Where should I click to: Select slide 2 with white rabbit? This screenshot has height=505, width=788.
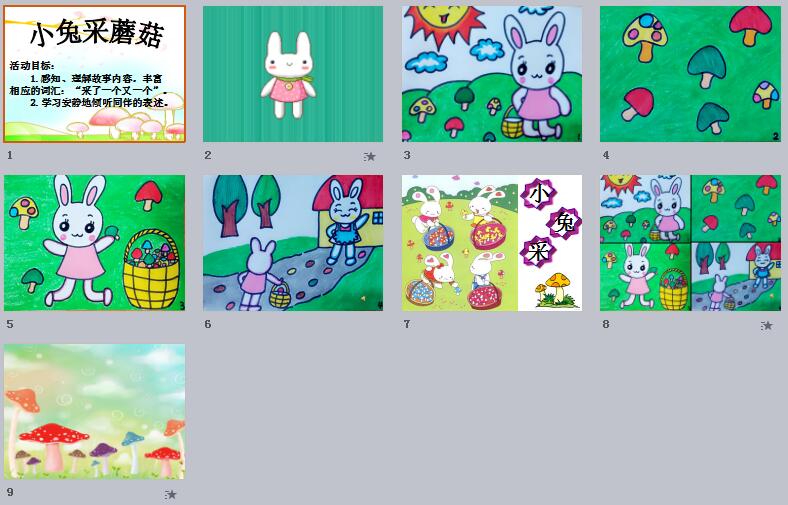[292, 74]
